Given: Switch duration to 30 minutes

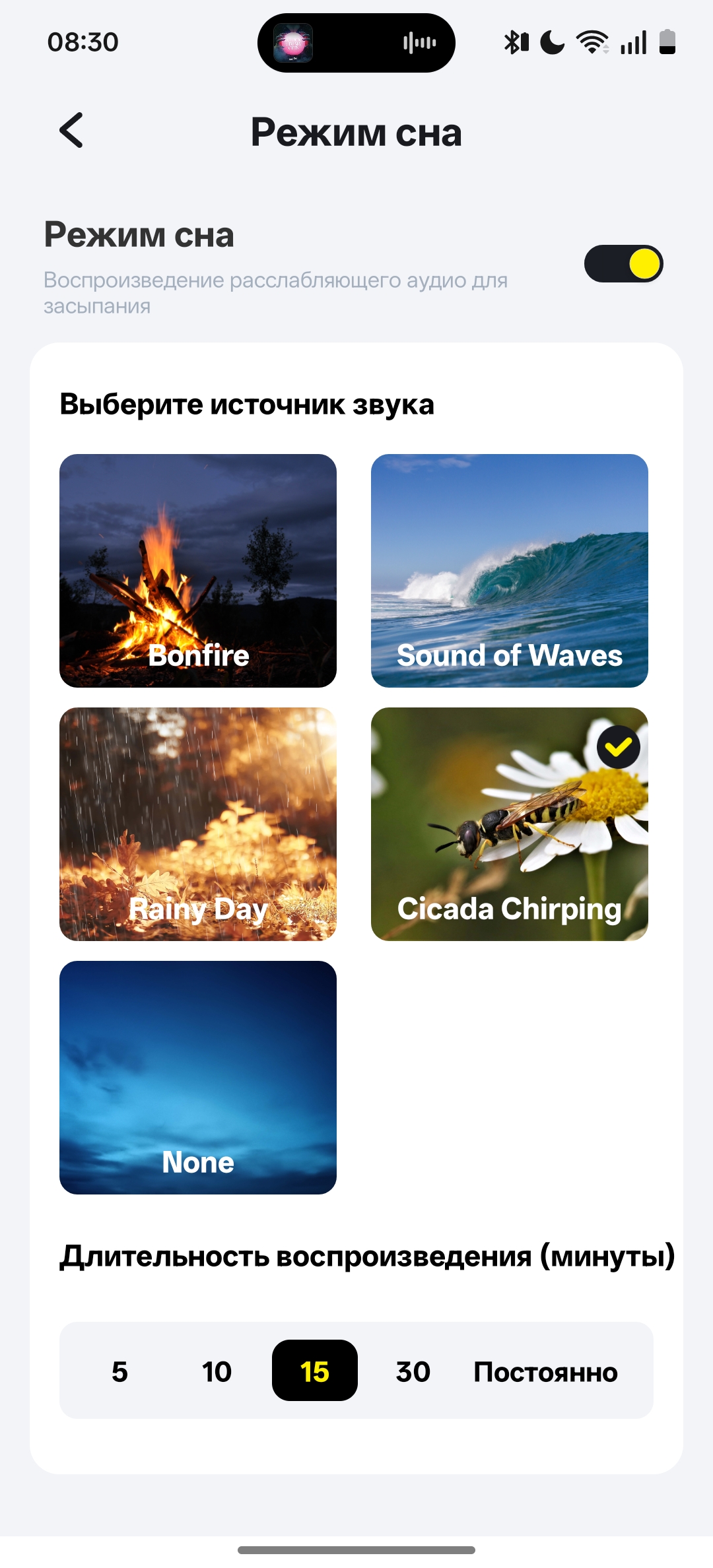Looking at the screenshot, I should click(413, 1371).
